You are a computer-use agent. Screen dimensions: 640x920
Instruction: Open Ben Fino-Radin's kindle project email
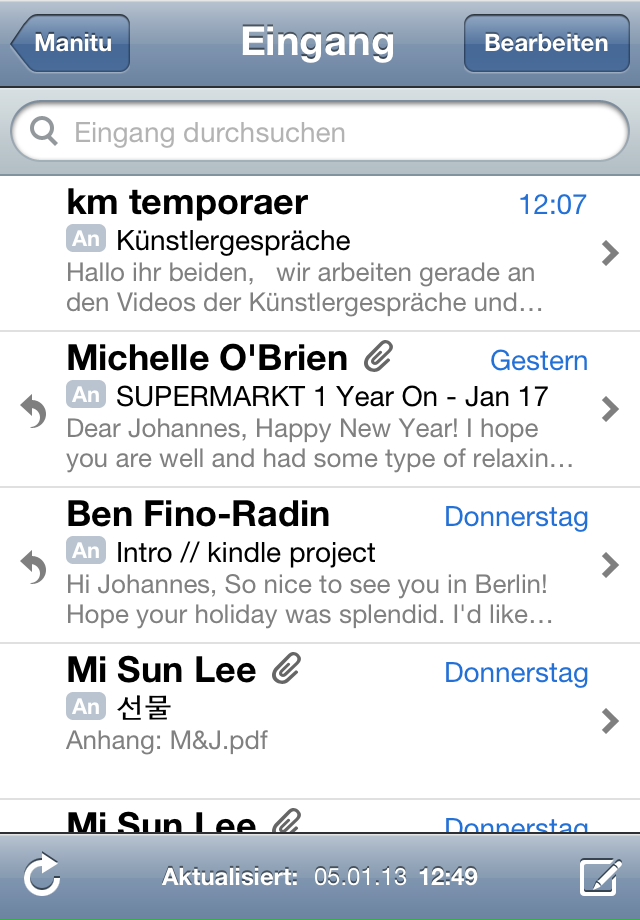(320, 565)
